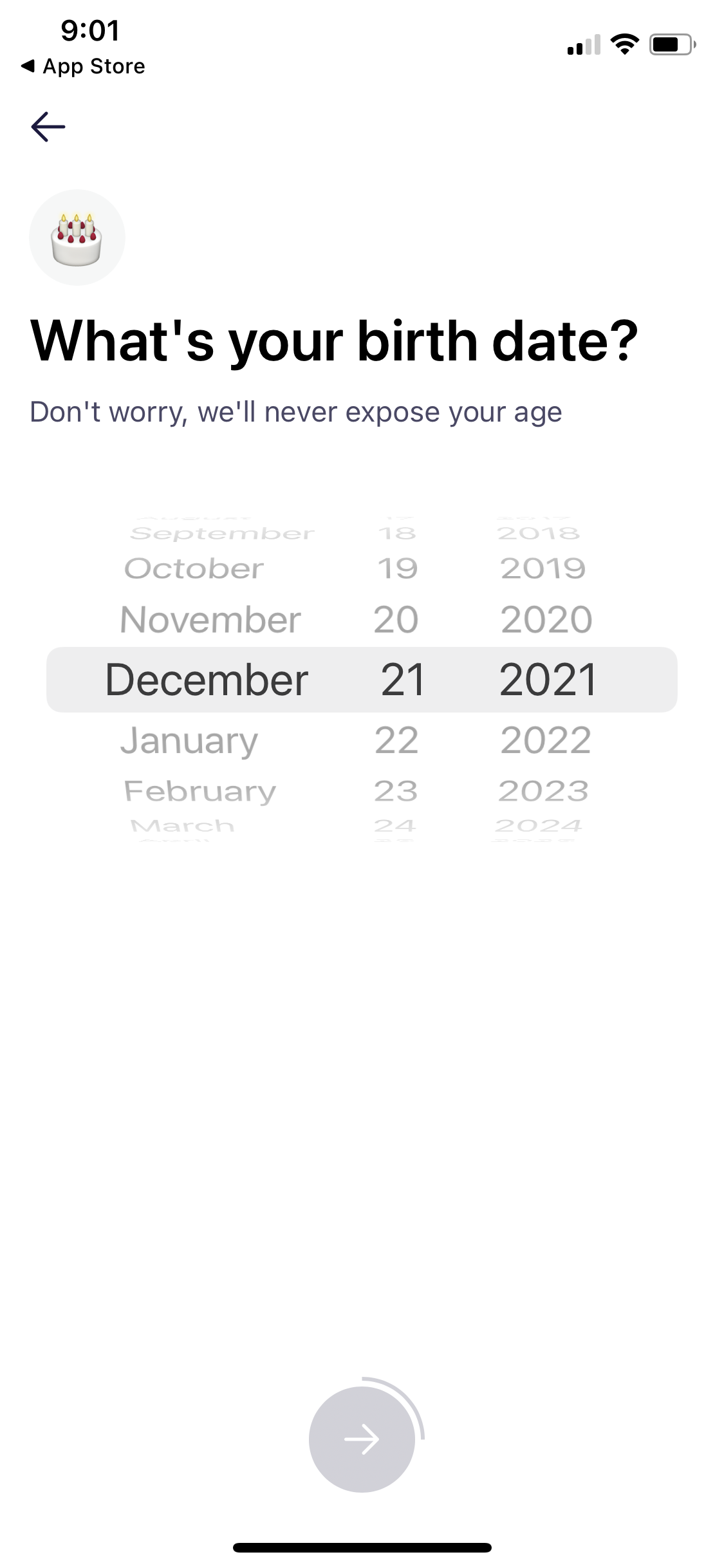
Task: Pick day 19 in the day wheel
Action: 397,568
